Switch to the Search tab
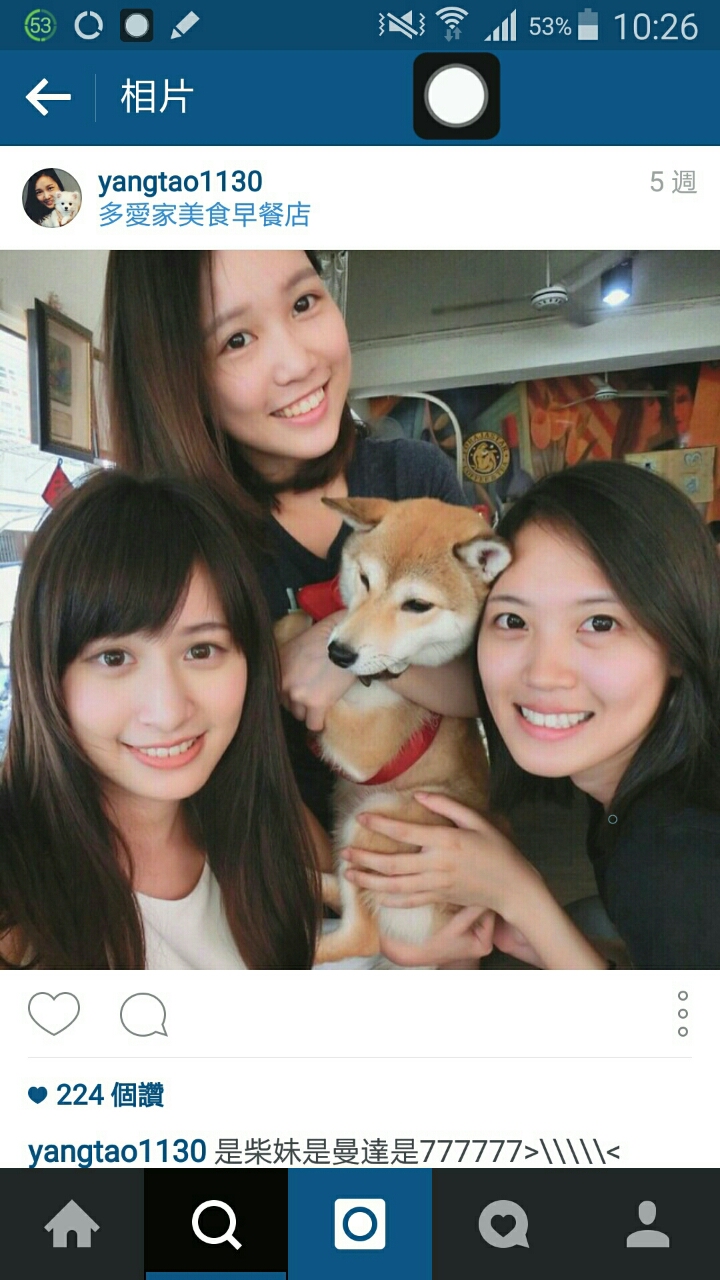 216,1224
